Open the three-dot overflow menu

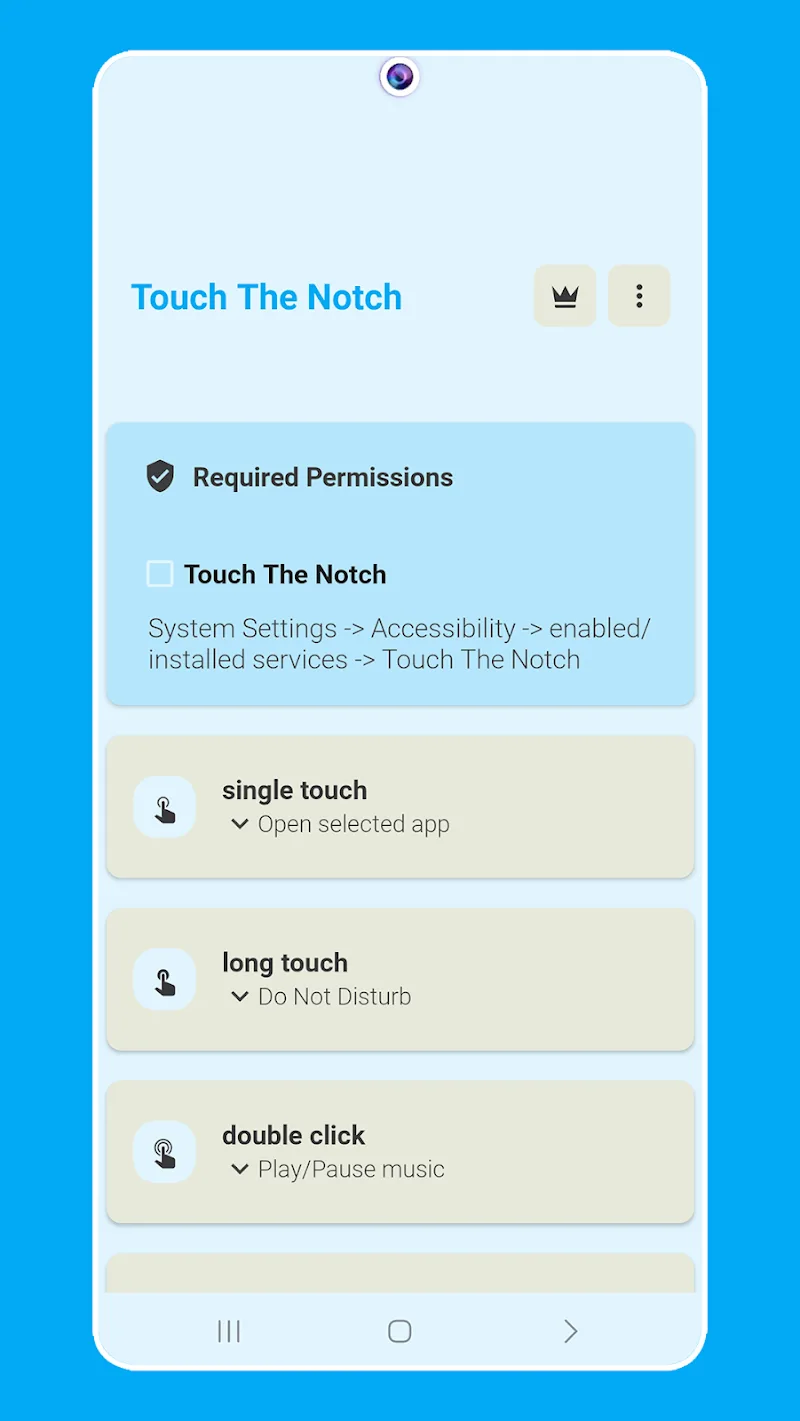click(x=639, y=296)
